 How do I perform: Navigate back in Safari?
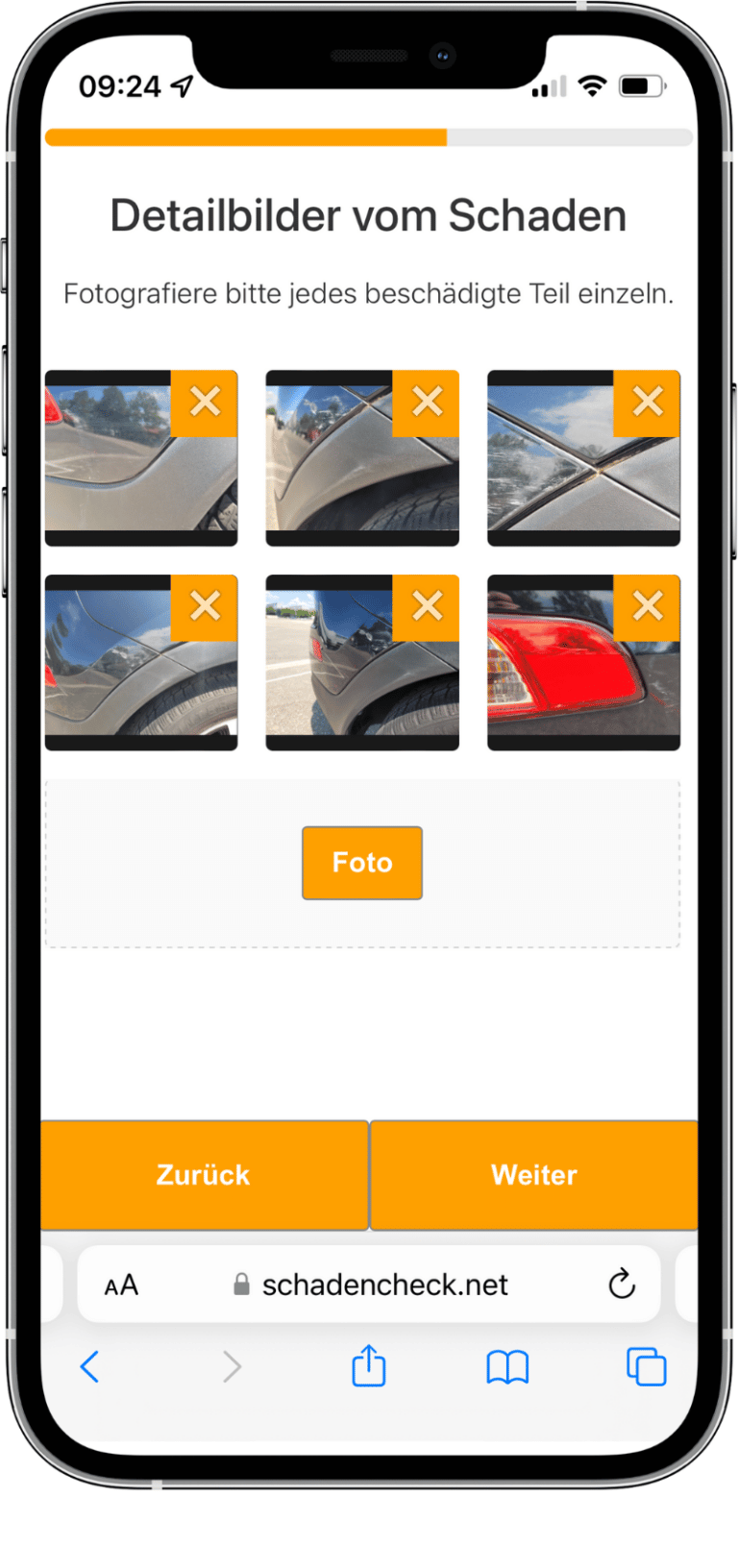point(89,1366)
